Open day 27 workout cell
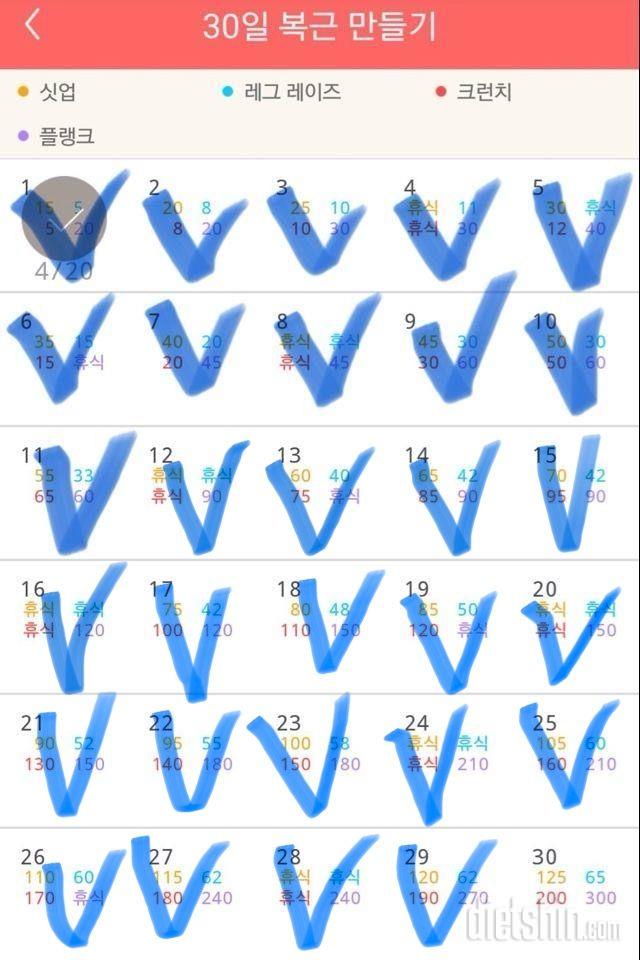Screen dimensions: 640x960 coord(192,891)
